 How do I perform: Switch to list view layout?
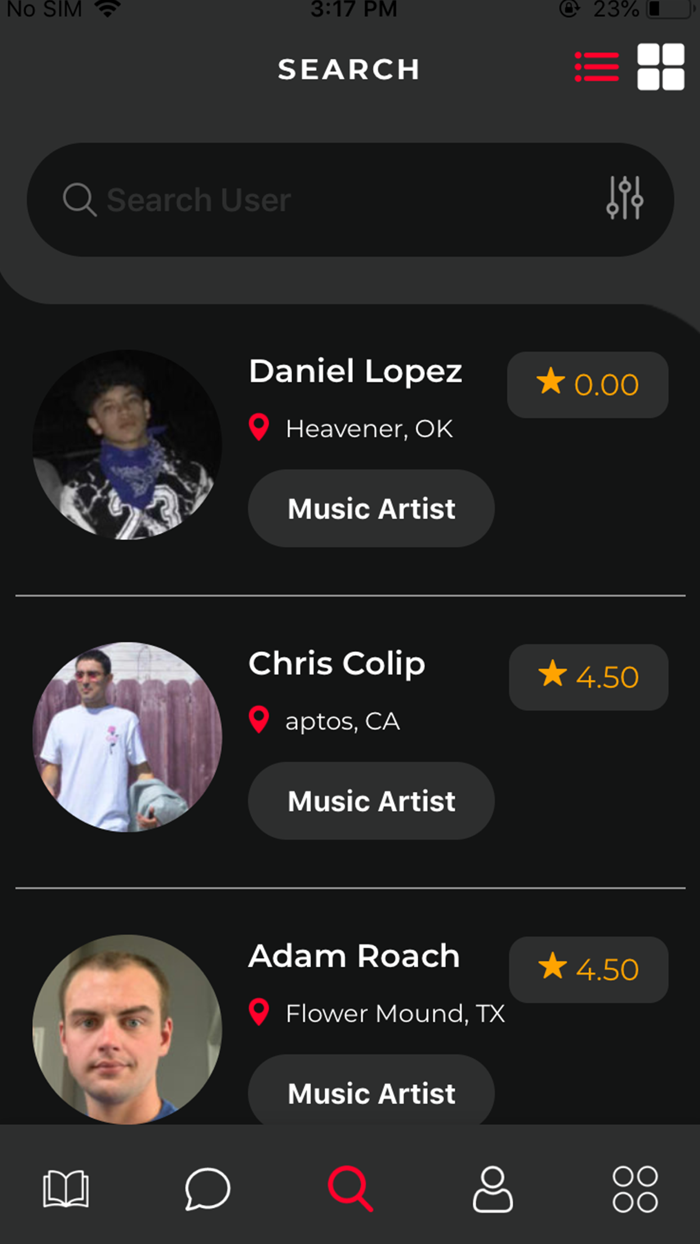click(597, 67)
